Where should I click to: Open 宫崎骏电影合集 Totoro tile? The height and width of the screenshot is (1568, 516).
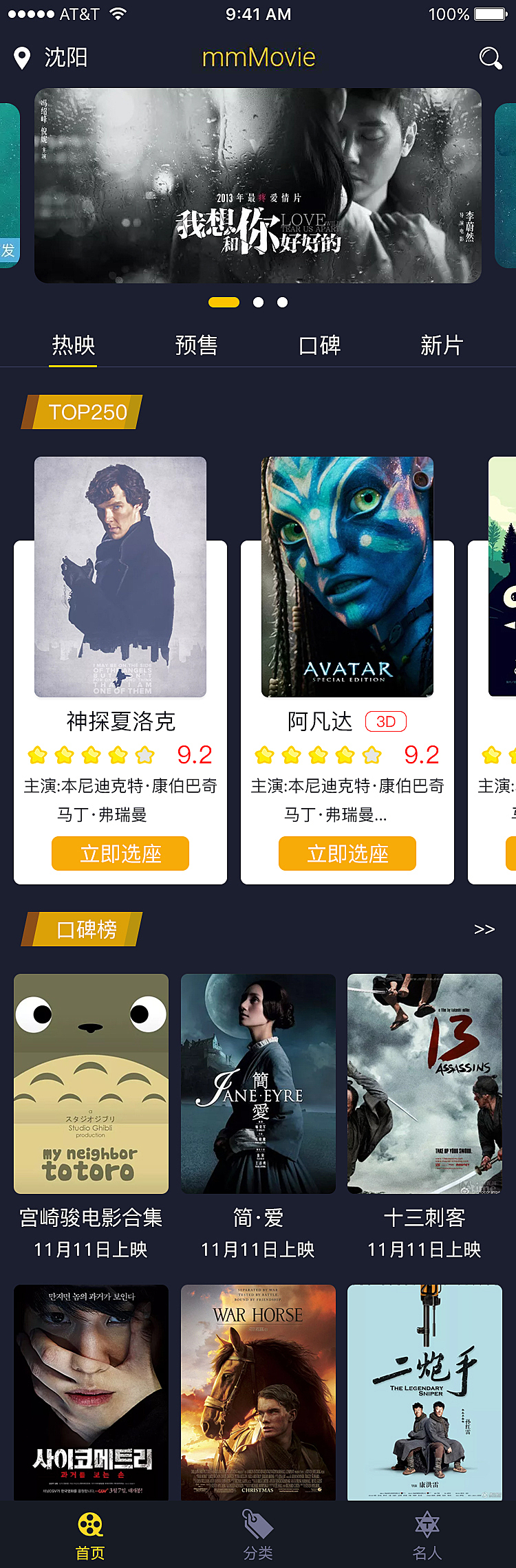[91, 1083]
